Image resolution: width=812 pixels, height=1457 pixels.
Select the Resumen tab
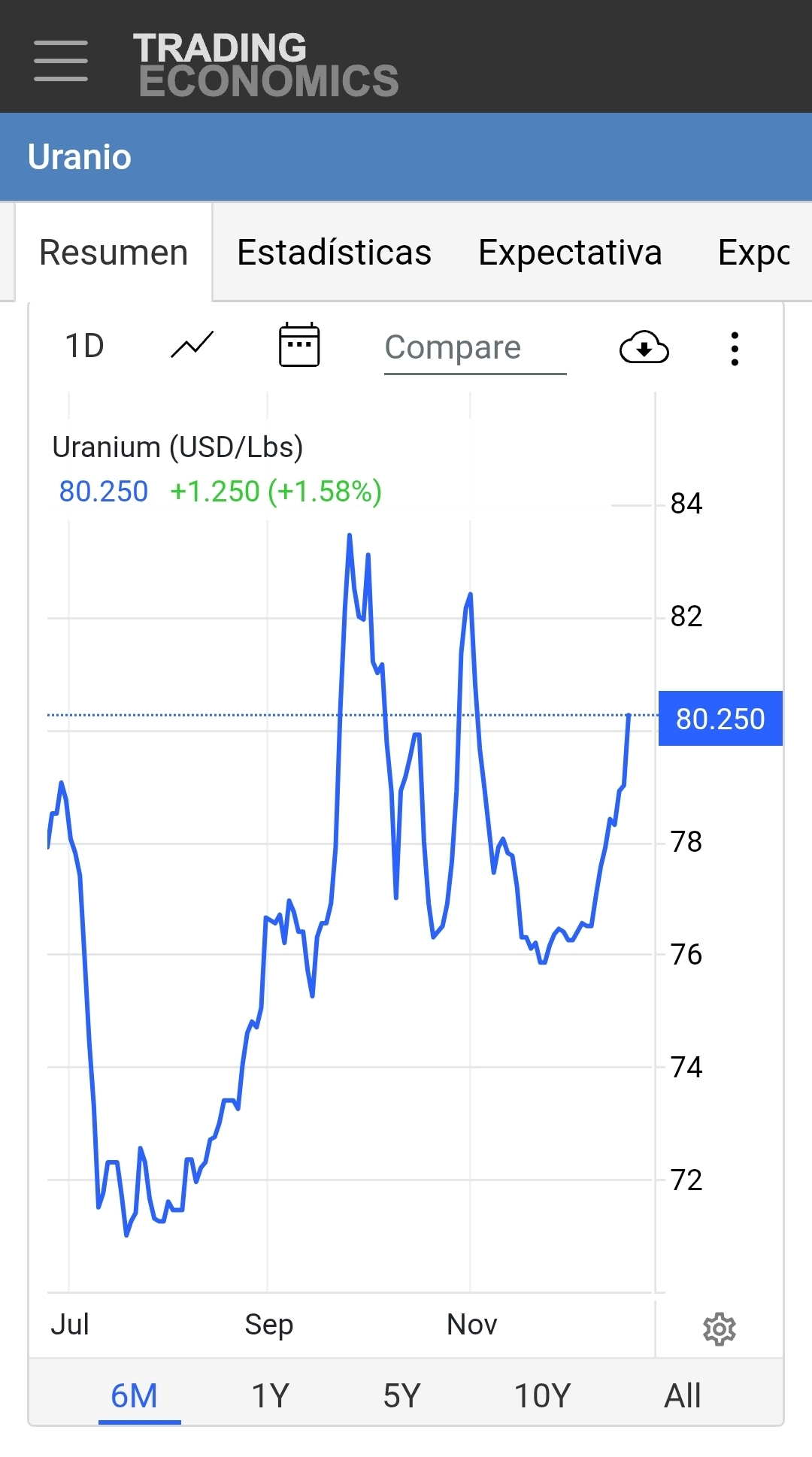pyautogui.click(x=113, y=253)
